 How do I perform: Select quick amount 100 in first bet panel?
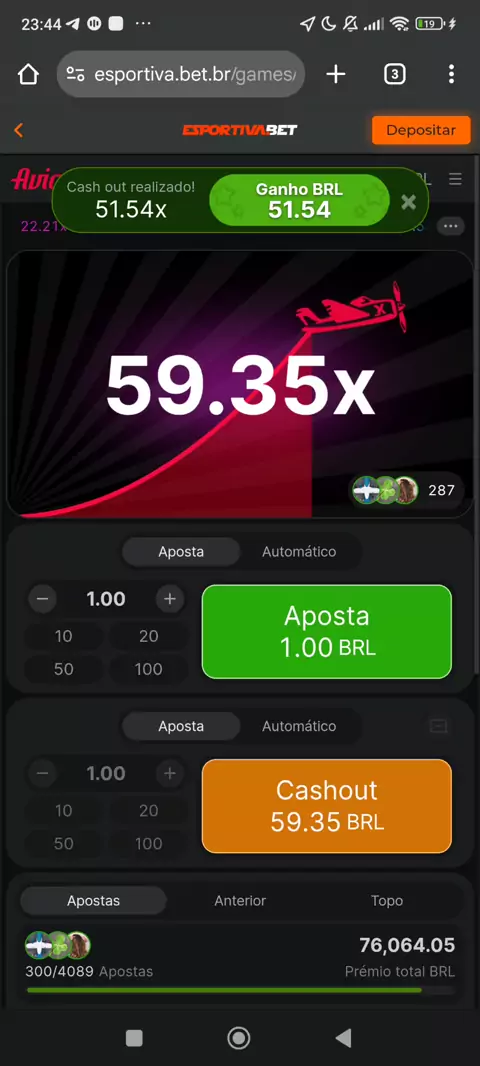tap(148, 669)
